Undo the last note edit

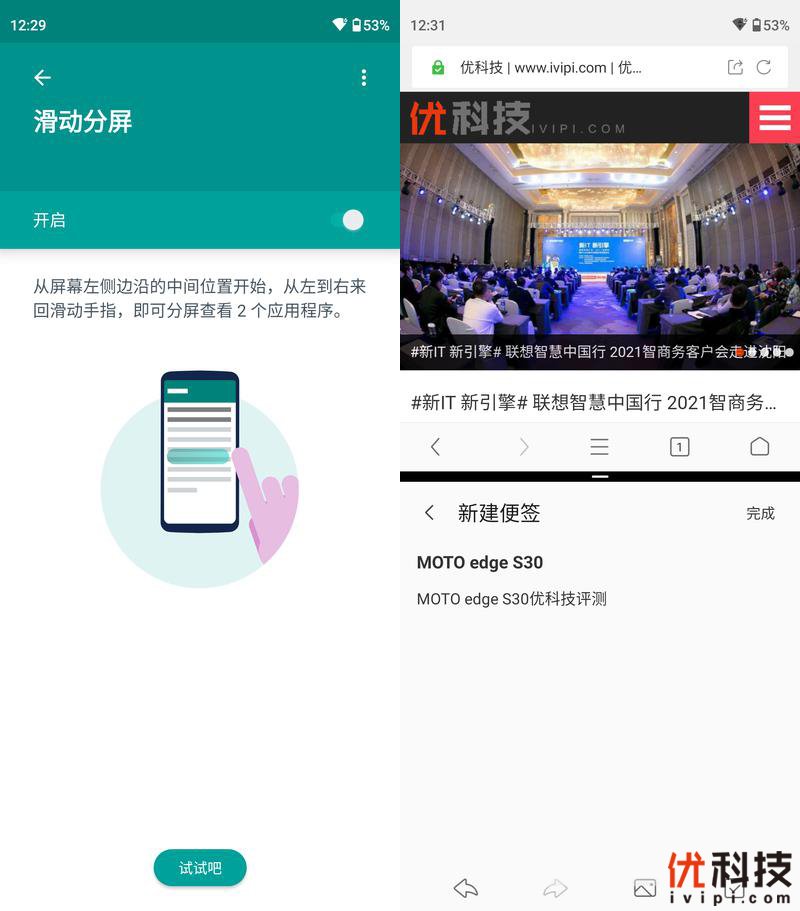point(465,888)
